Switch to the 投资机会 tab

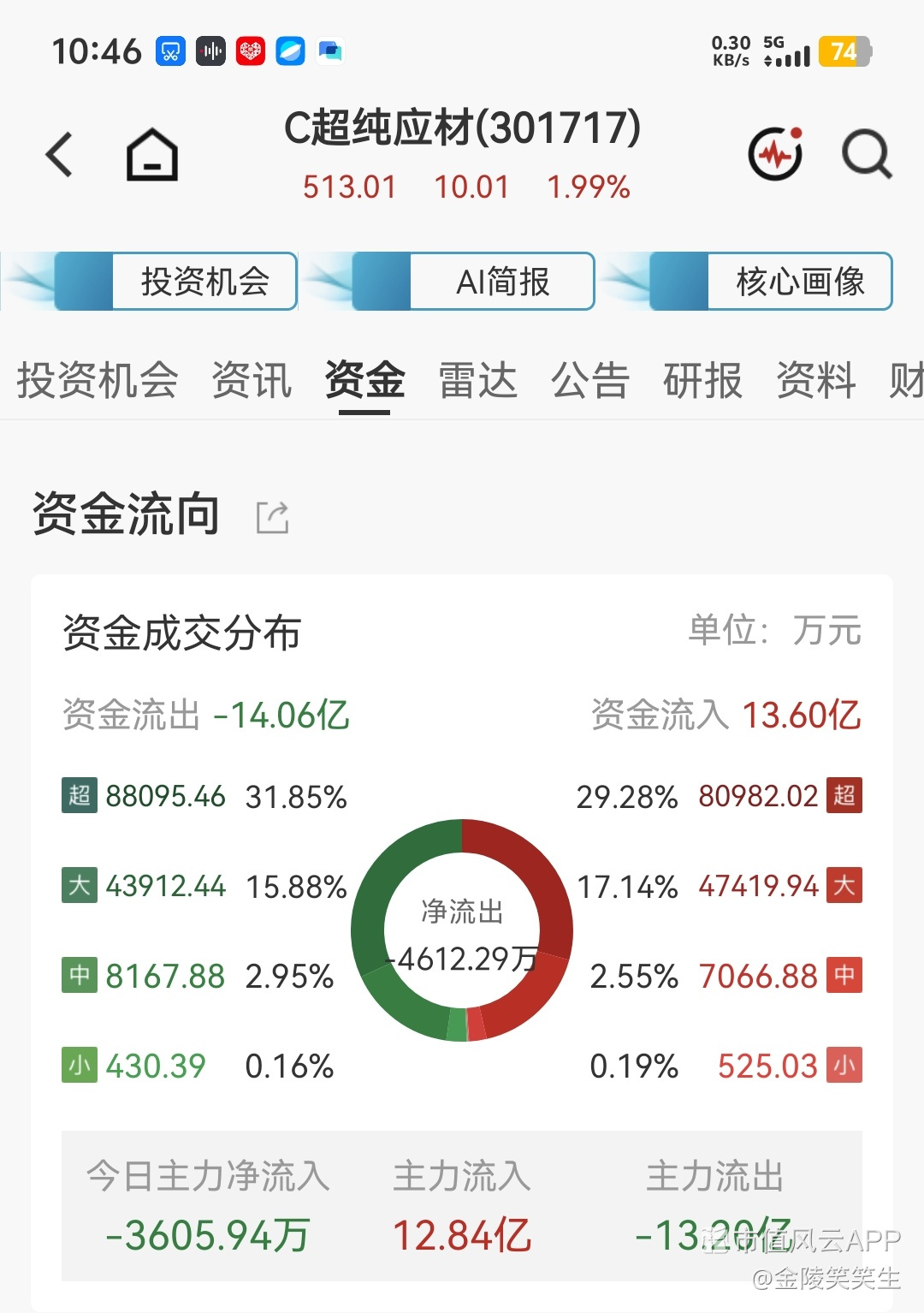pos(98,380)
